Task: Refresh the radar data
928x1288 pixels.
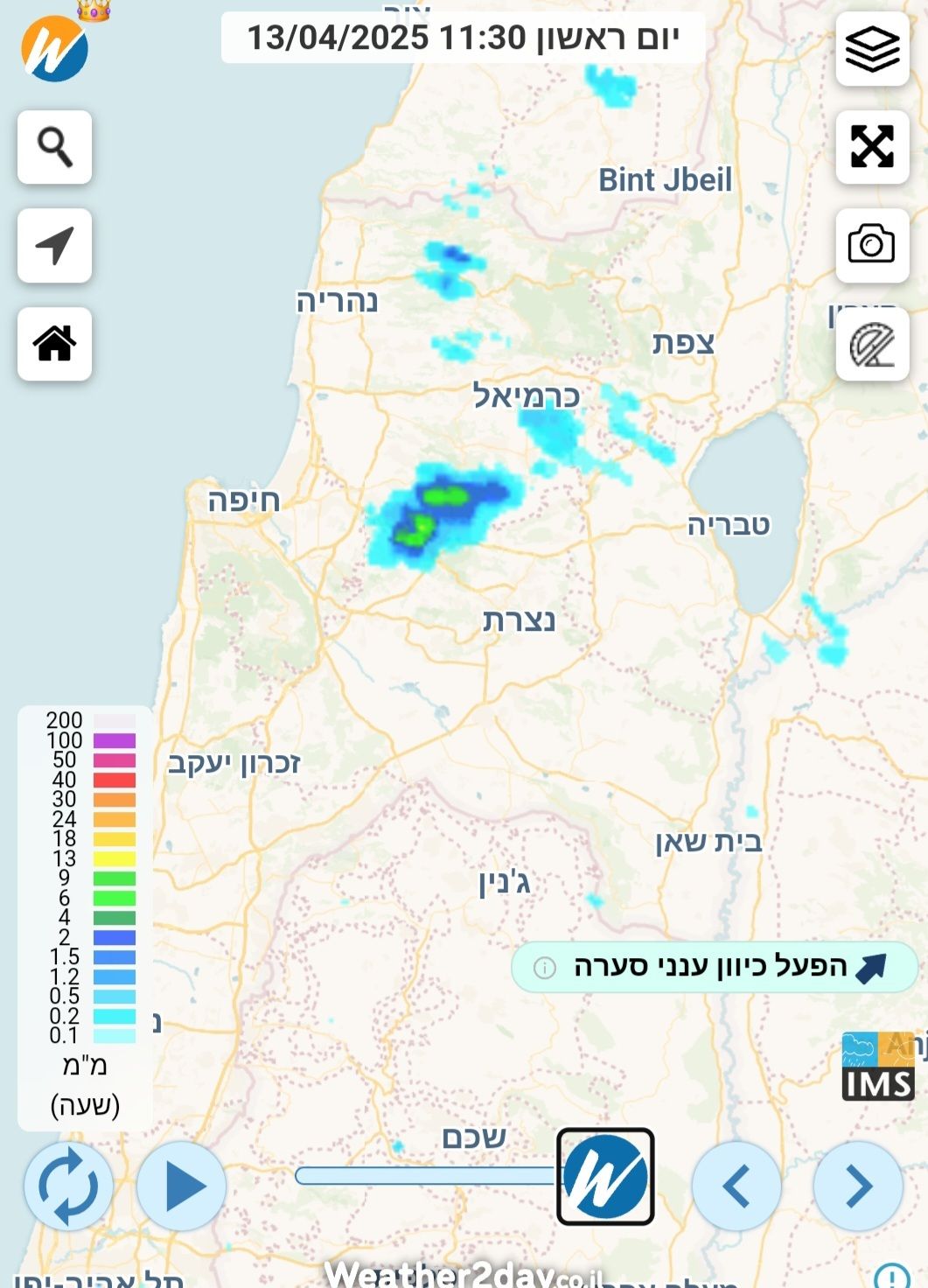Action: [68, 1186]
